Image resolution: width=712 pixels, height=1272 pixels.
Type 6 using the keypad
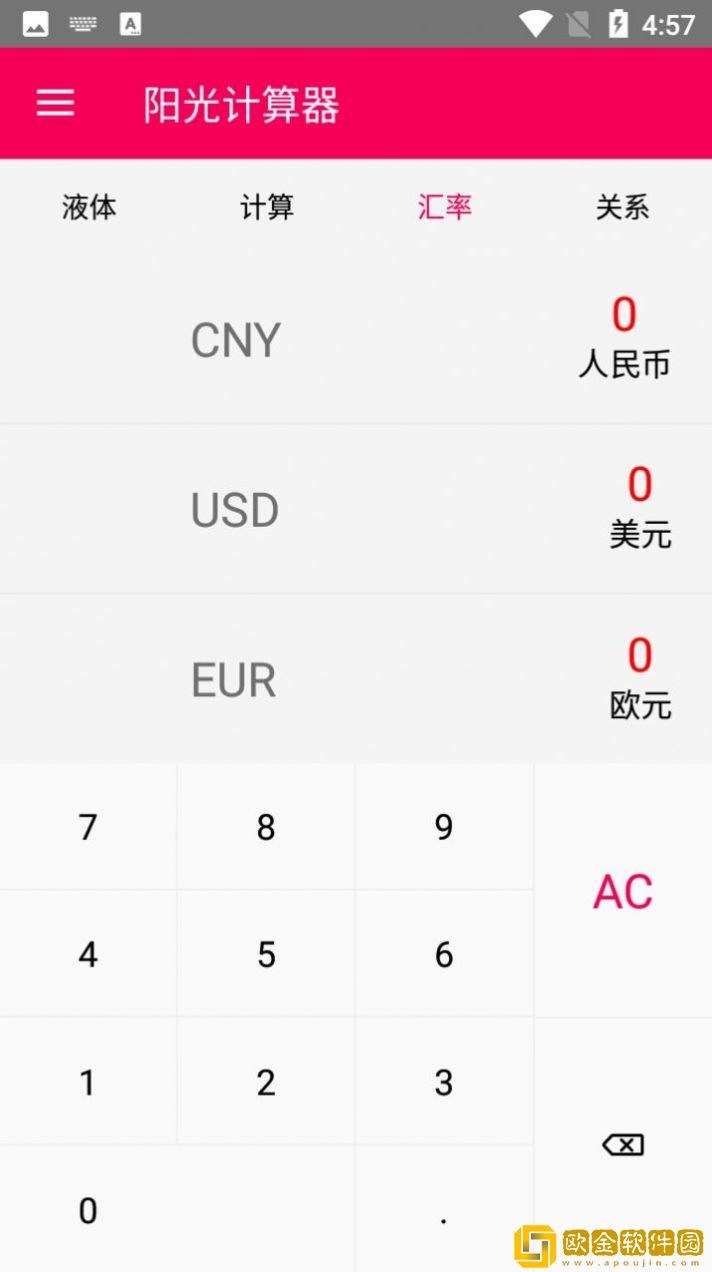[x=444, y=954]
